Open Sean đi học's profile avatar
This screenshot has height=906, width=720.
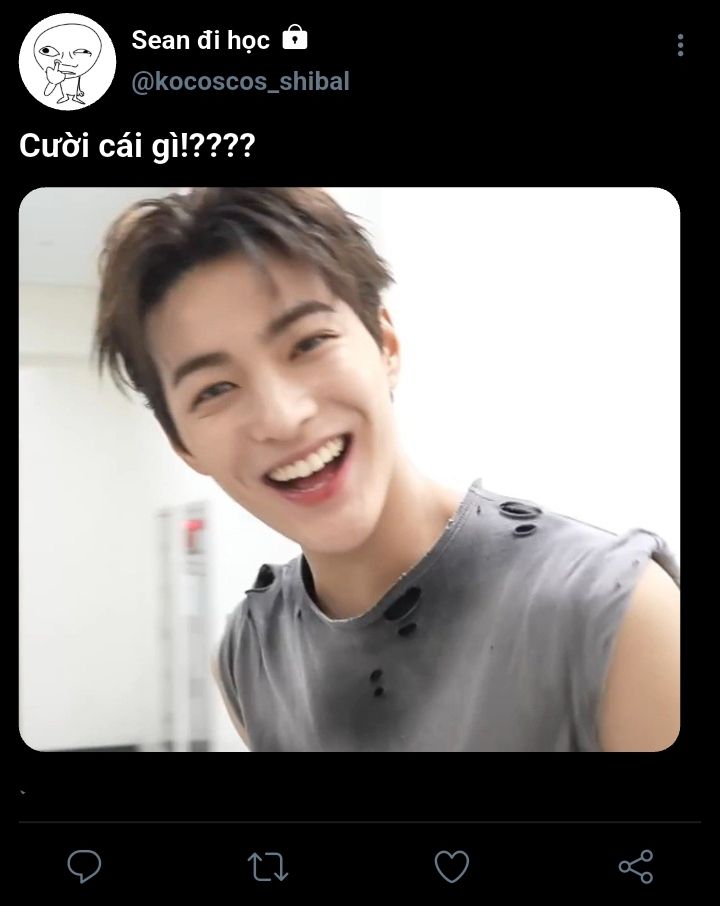(x=67, y=62)
